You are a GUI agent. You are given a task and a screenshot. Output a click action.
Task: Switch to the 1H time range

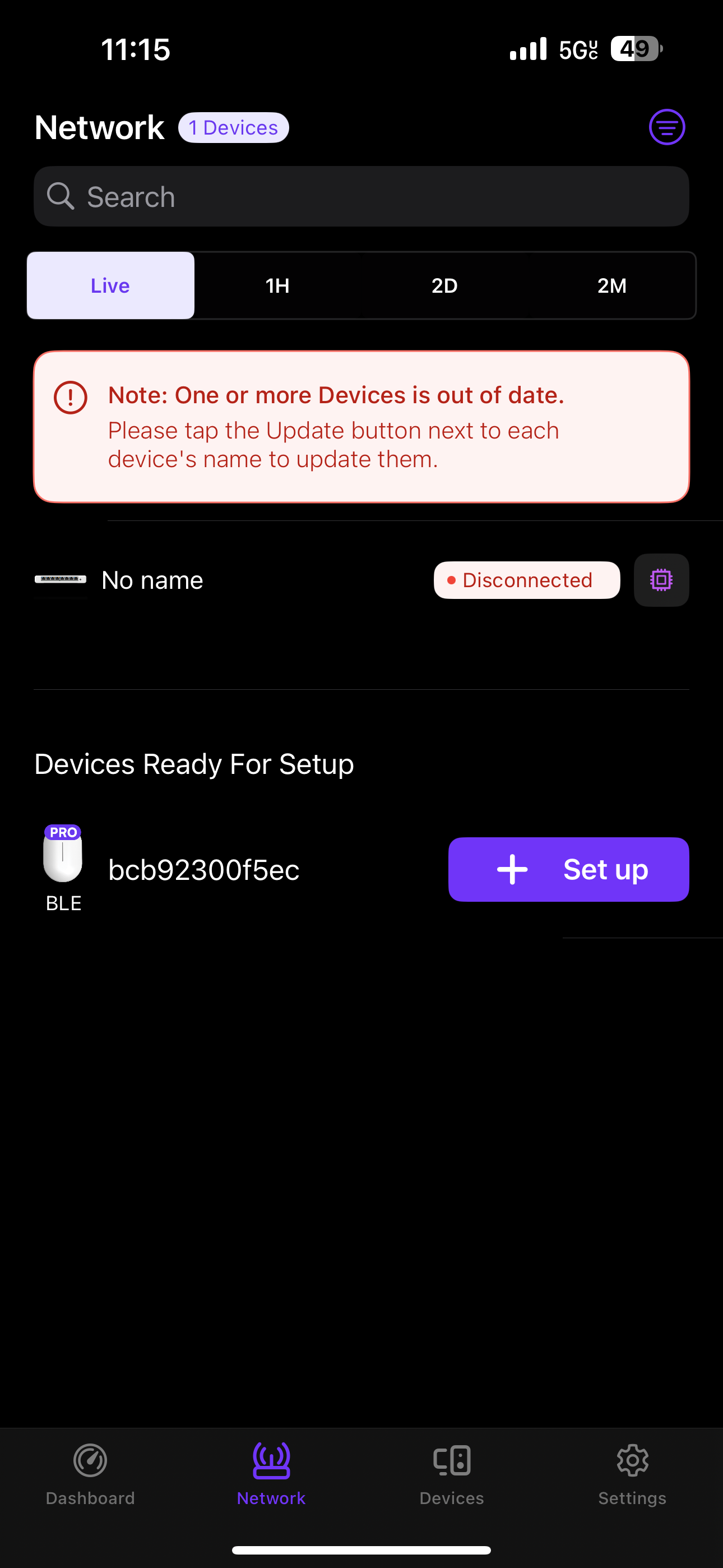(x=277, y=285)
